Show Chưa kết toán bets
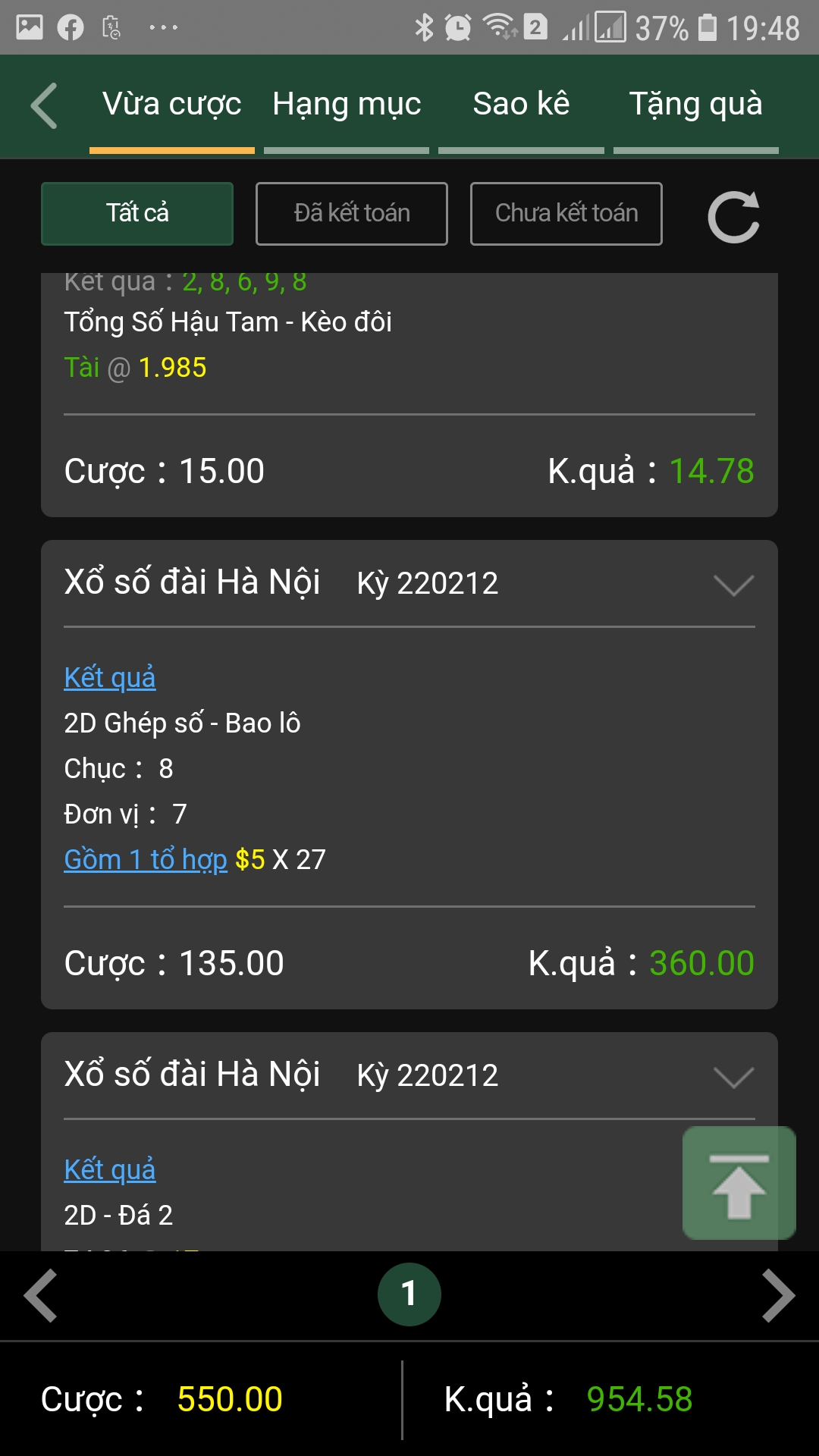Viewport: 819px width, 1456px height. (x=566, y=214)
